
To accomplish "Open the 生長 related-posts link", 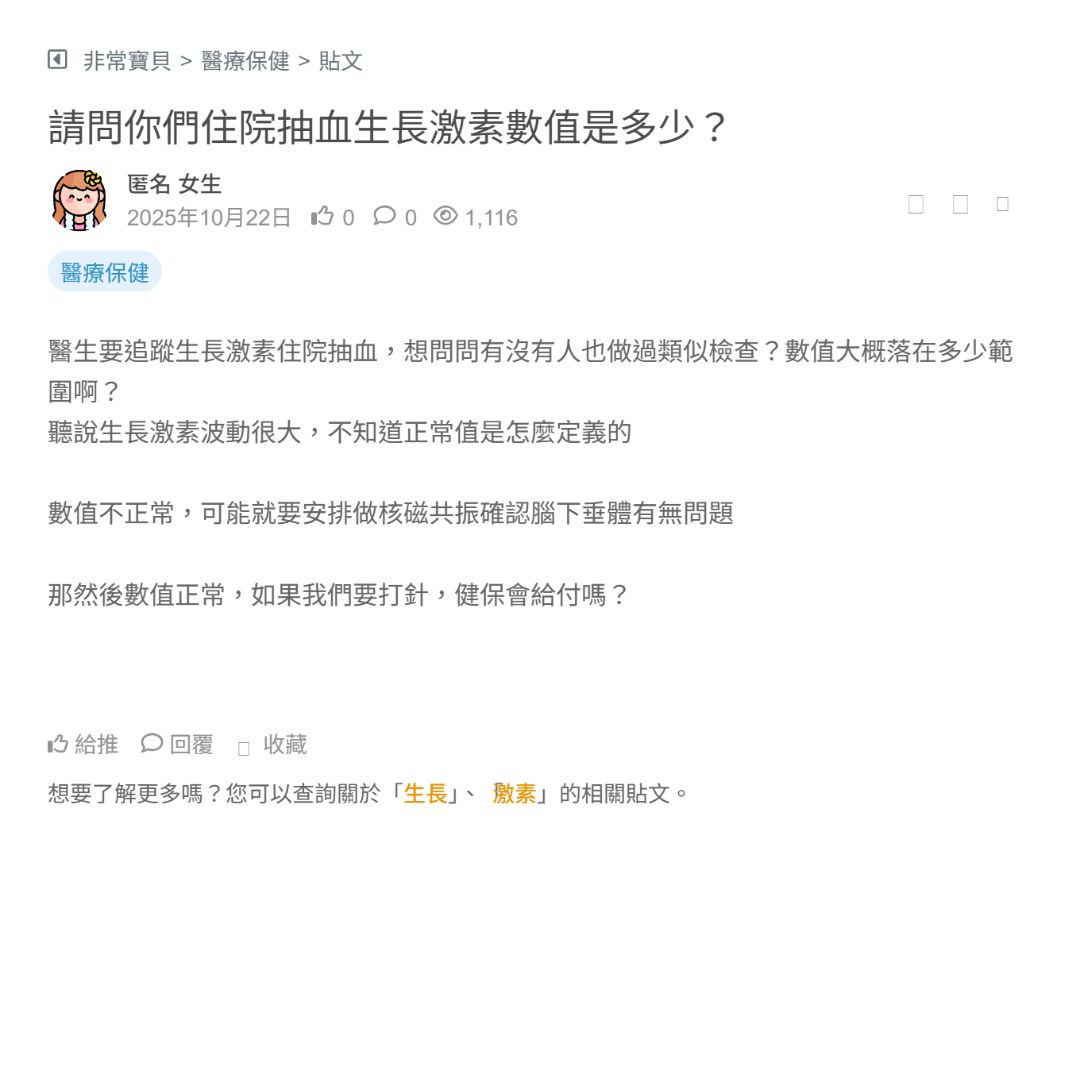I will [425, 794].
